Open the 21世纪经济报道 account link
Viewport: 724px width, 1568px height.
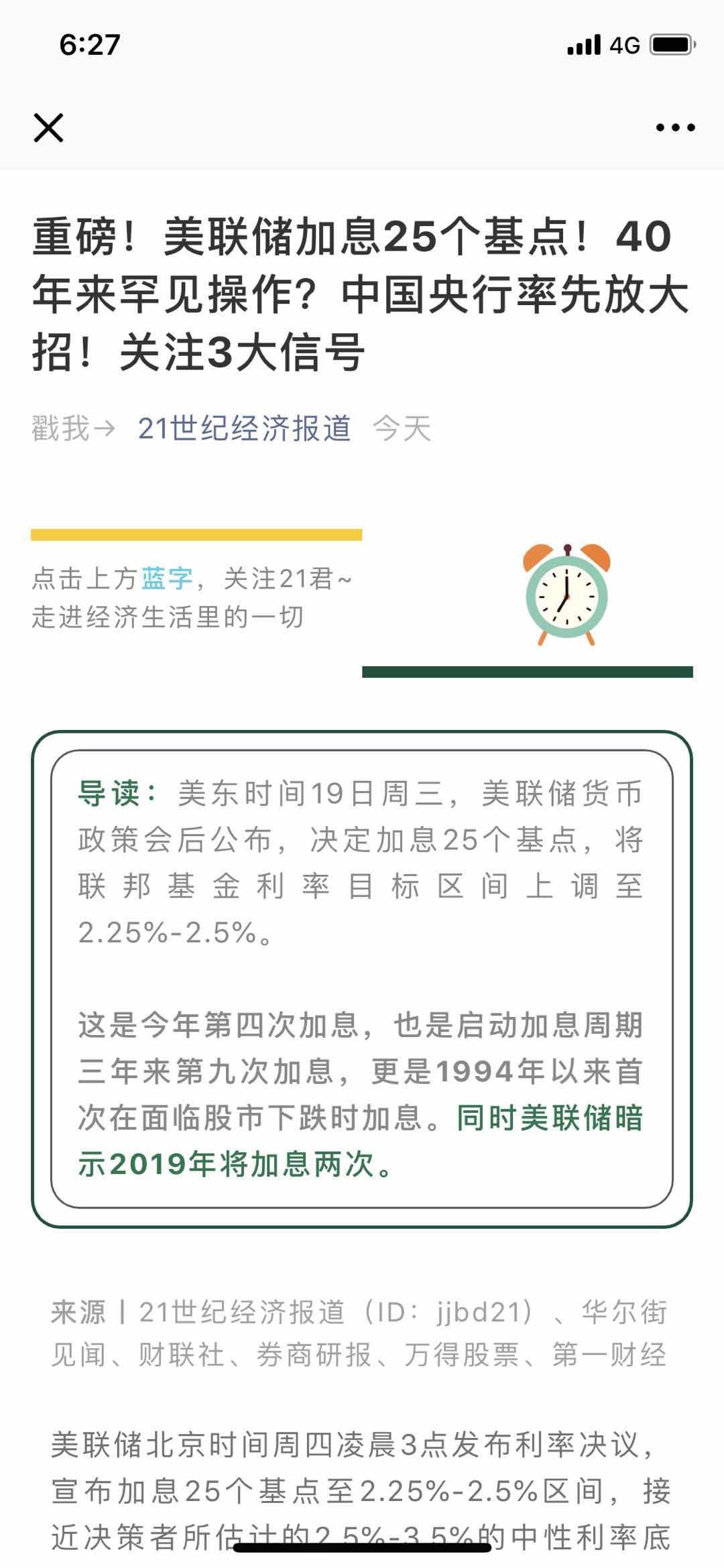[x=244, y=428]
